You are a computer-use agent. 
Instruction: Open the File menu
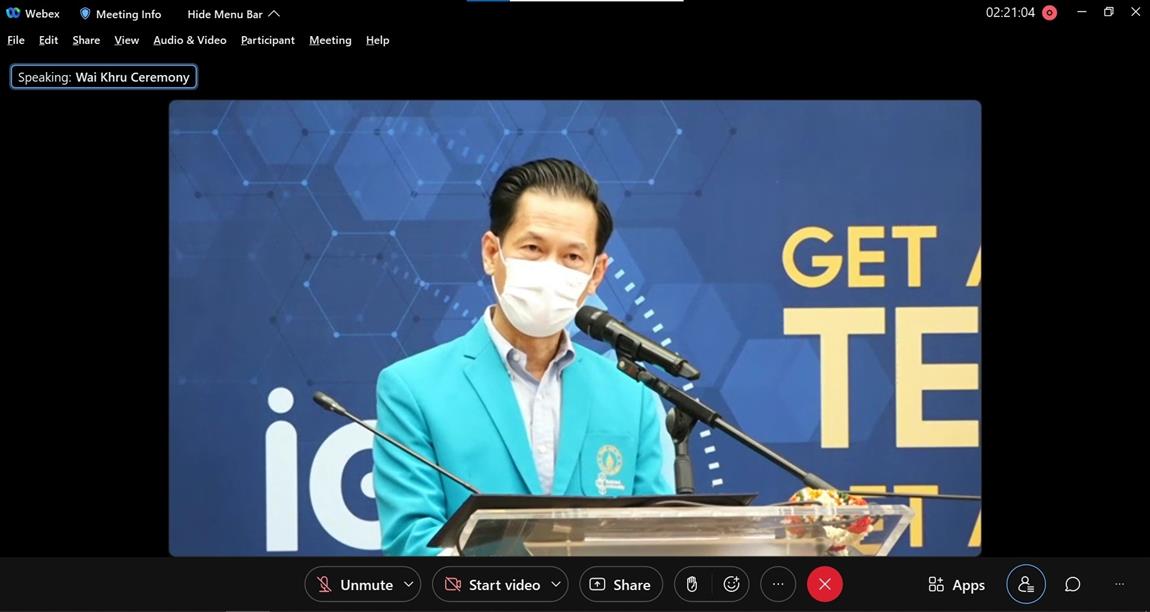(x=16, y=40)
